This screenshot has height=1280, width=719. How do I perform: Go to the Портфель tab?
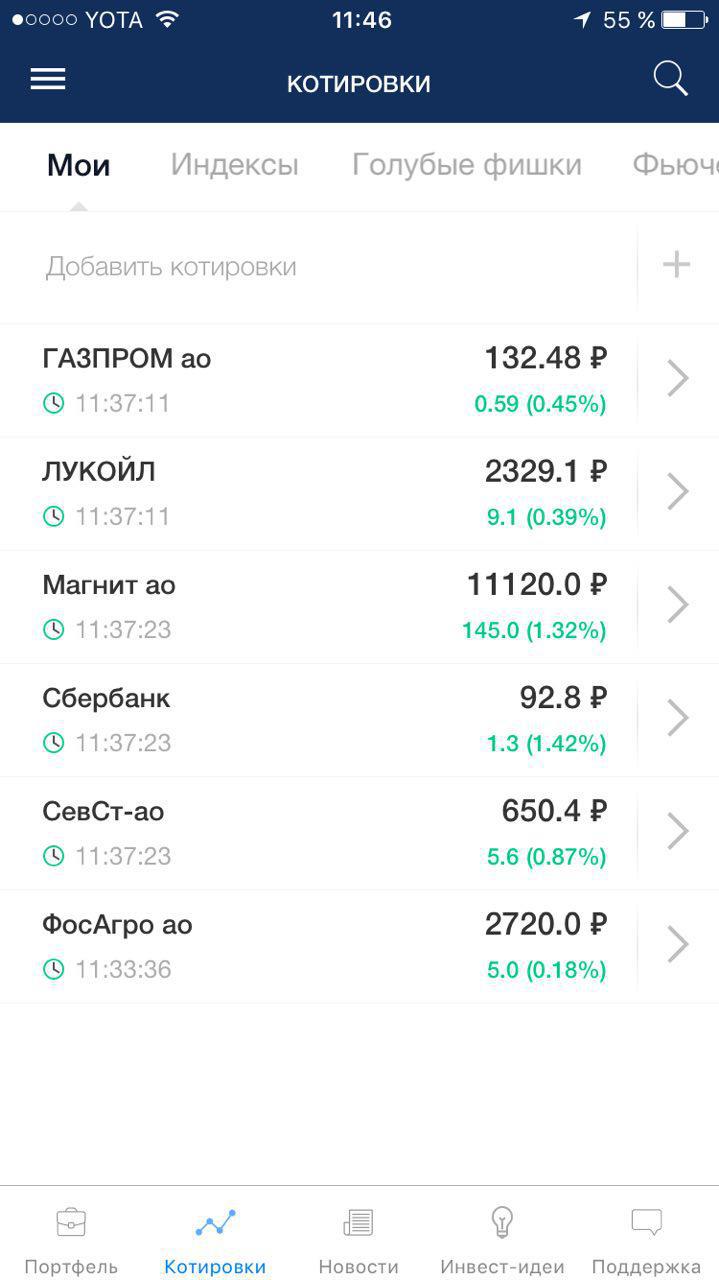click(71, 1240)
